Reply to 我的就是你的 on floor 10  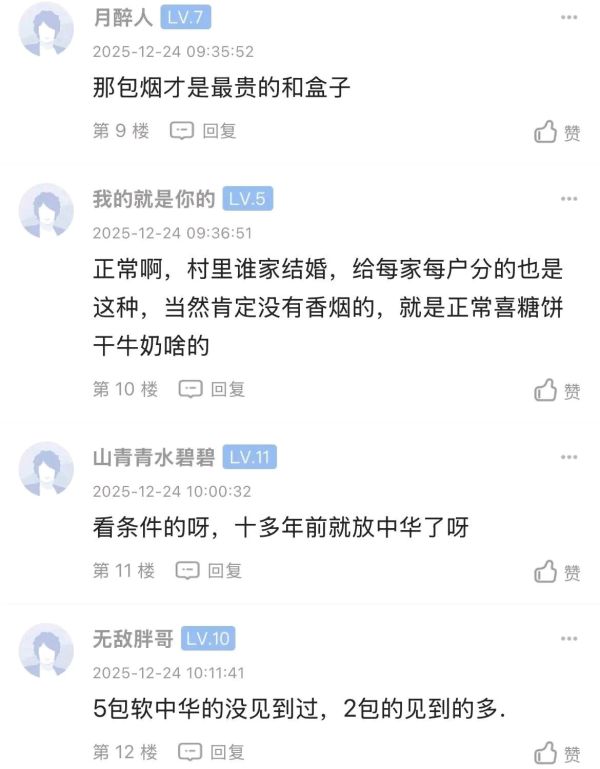click(x=212, y=389)
